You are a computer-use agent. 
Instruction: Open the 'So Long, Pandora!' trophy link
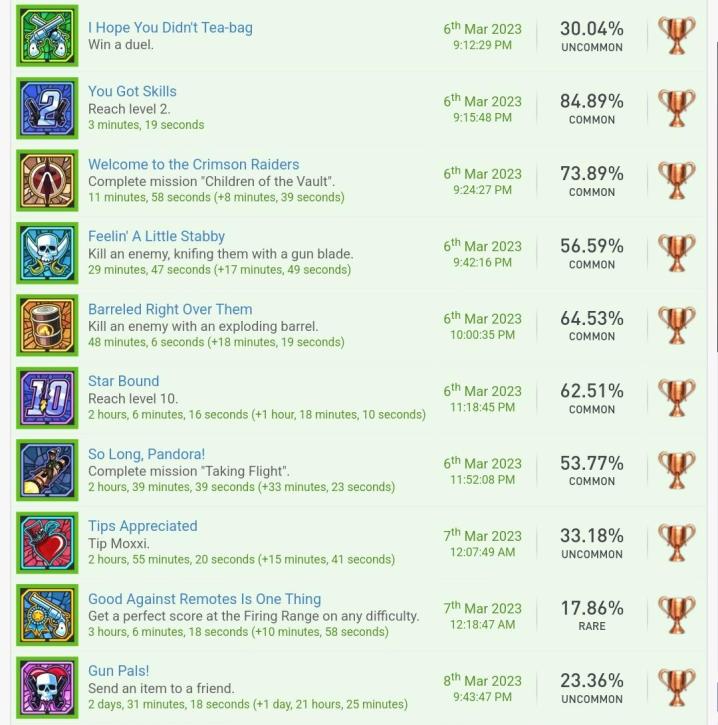click(146, 454)
